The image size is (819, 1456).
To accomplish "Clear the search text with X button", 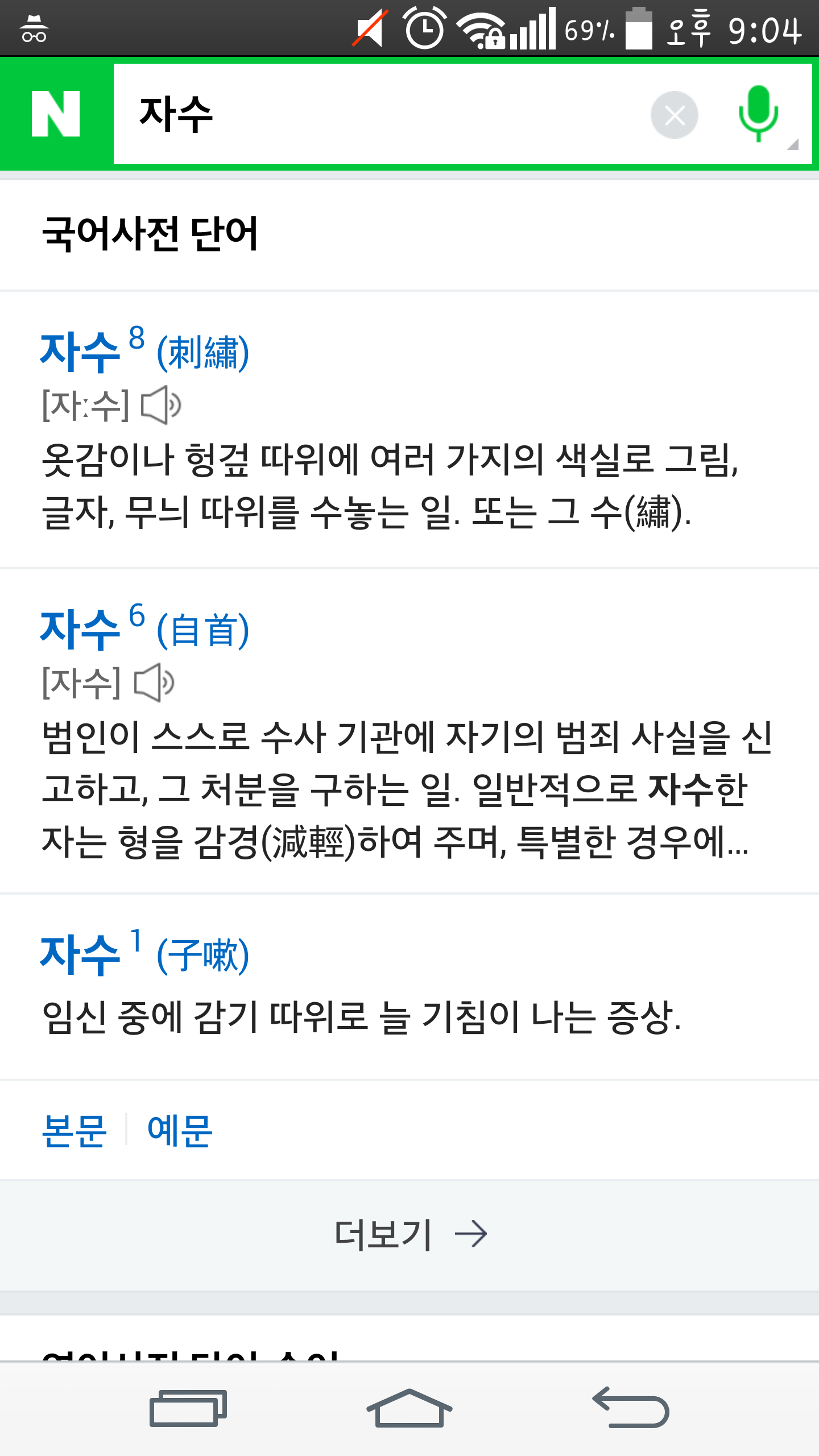I will [675, 115].
